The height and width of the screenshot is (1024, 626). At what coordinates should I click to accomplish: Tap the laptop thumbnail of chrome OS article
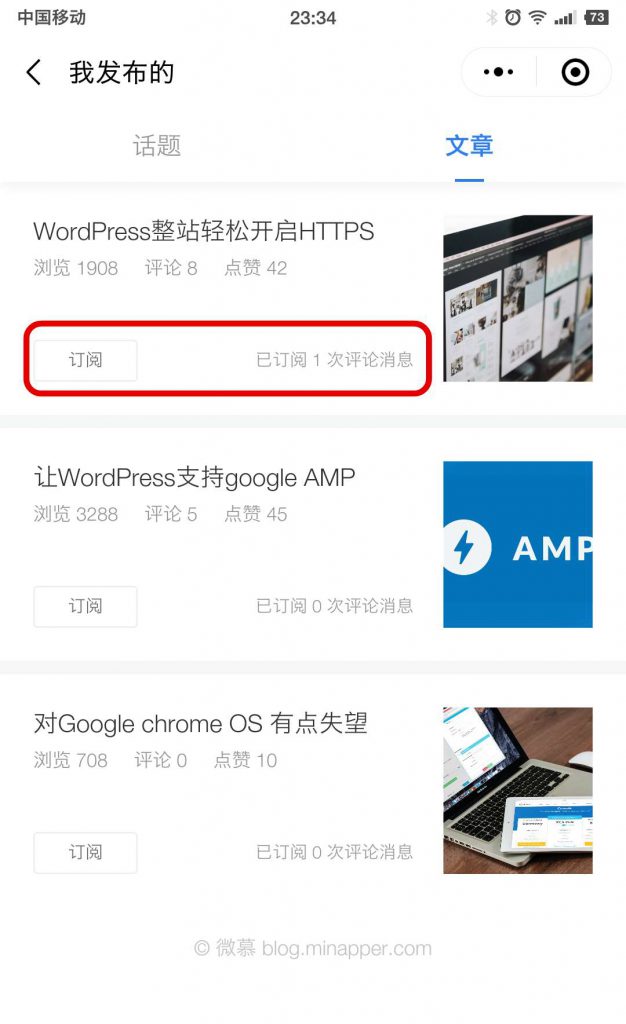(518, 790)
